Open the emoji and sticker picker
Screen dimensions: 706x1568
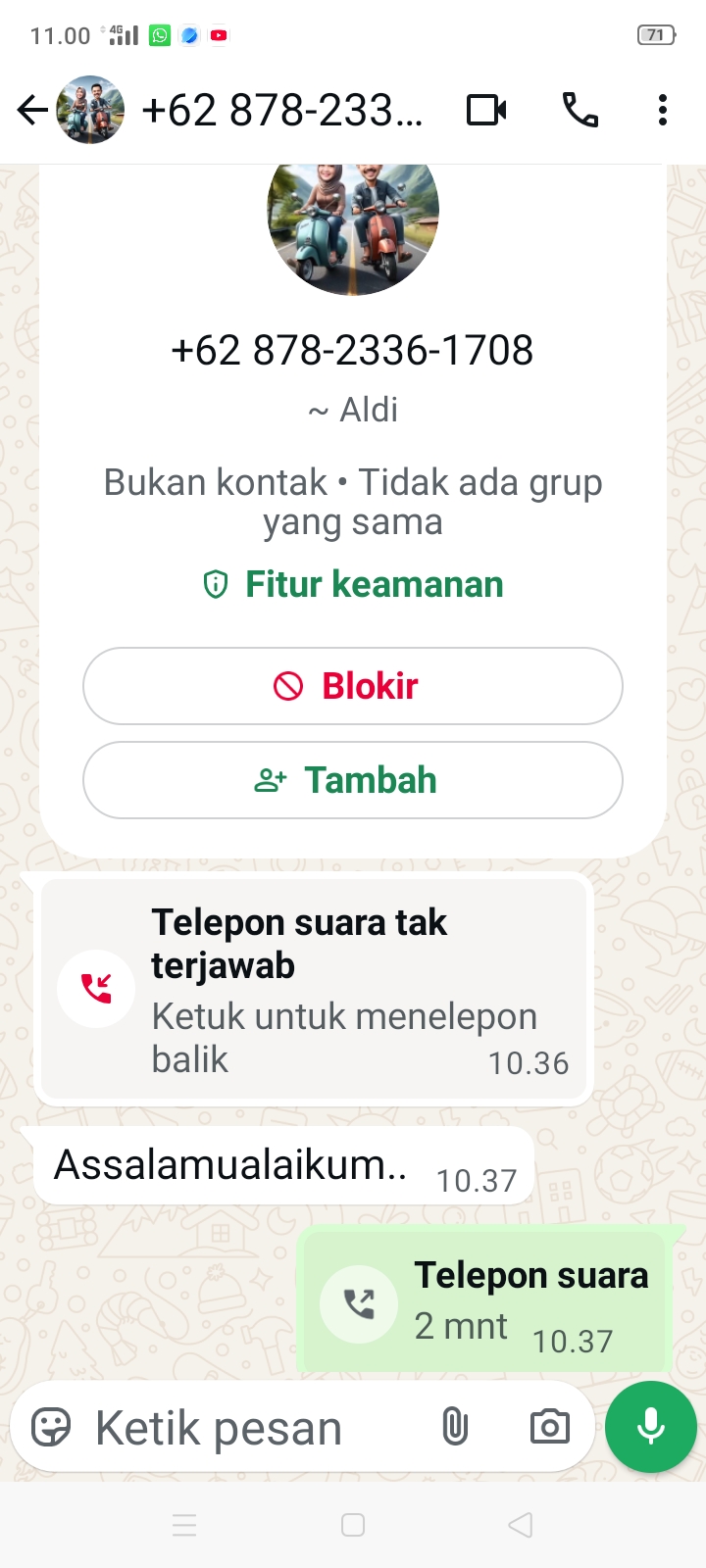click(51, 1427)
